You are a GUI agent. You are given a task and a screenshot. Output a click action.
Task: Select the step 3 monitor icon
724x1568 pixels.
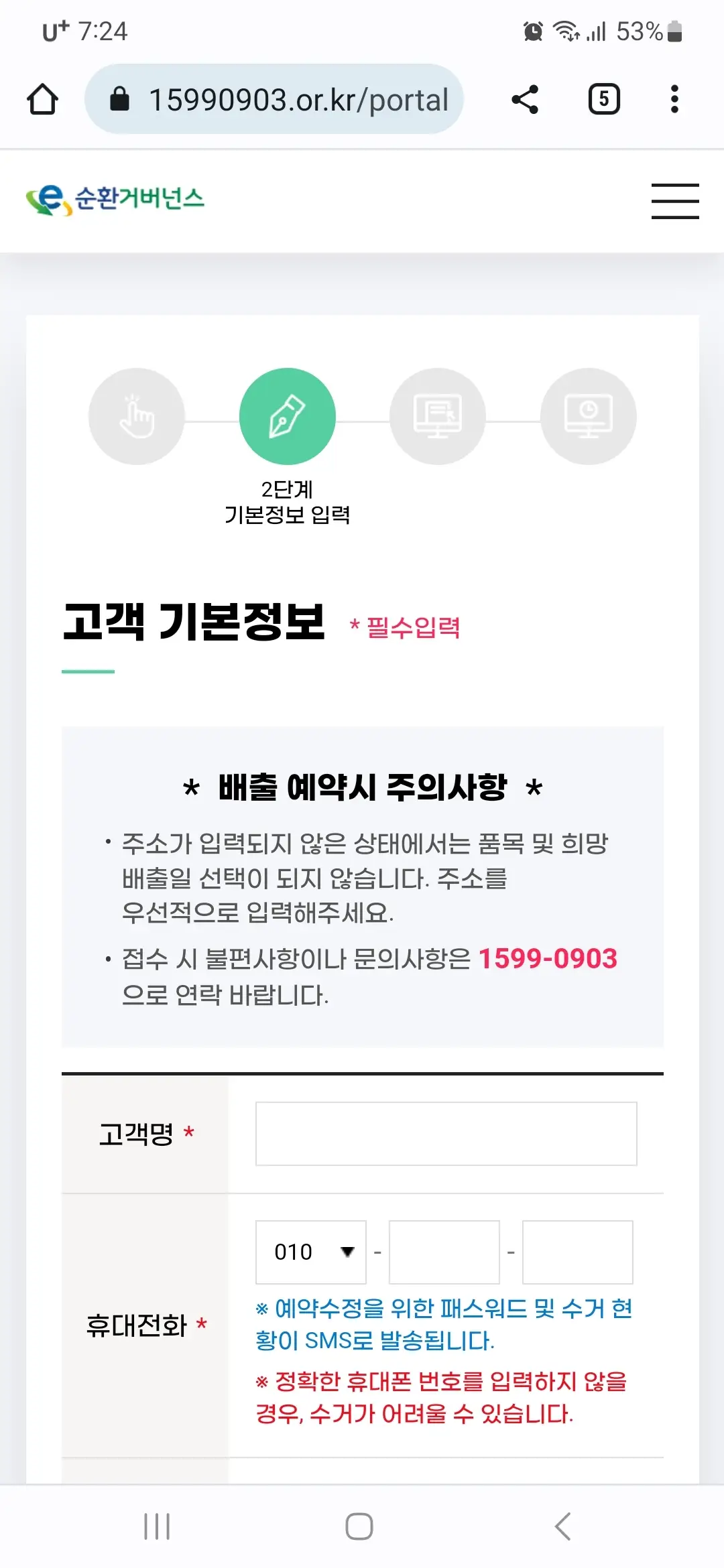tap(438, 415)
